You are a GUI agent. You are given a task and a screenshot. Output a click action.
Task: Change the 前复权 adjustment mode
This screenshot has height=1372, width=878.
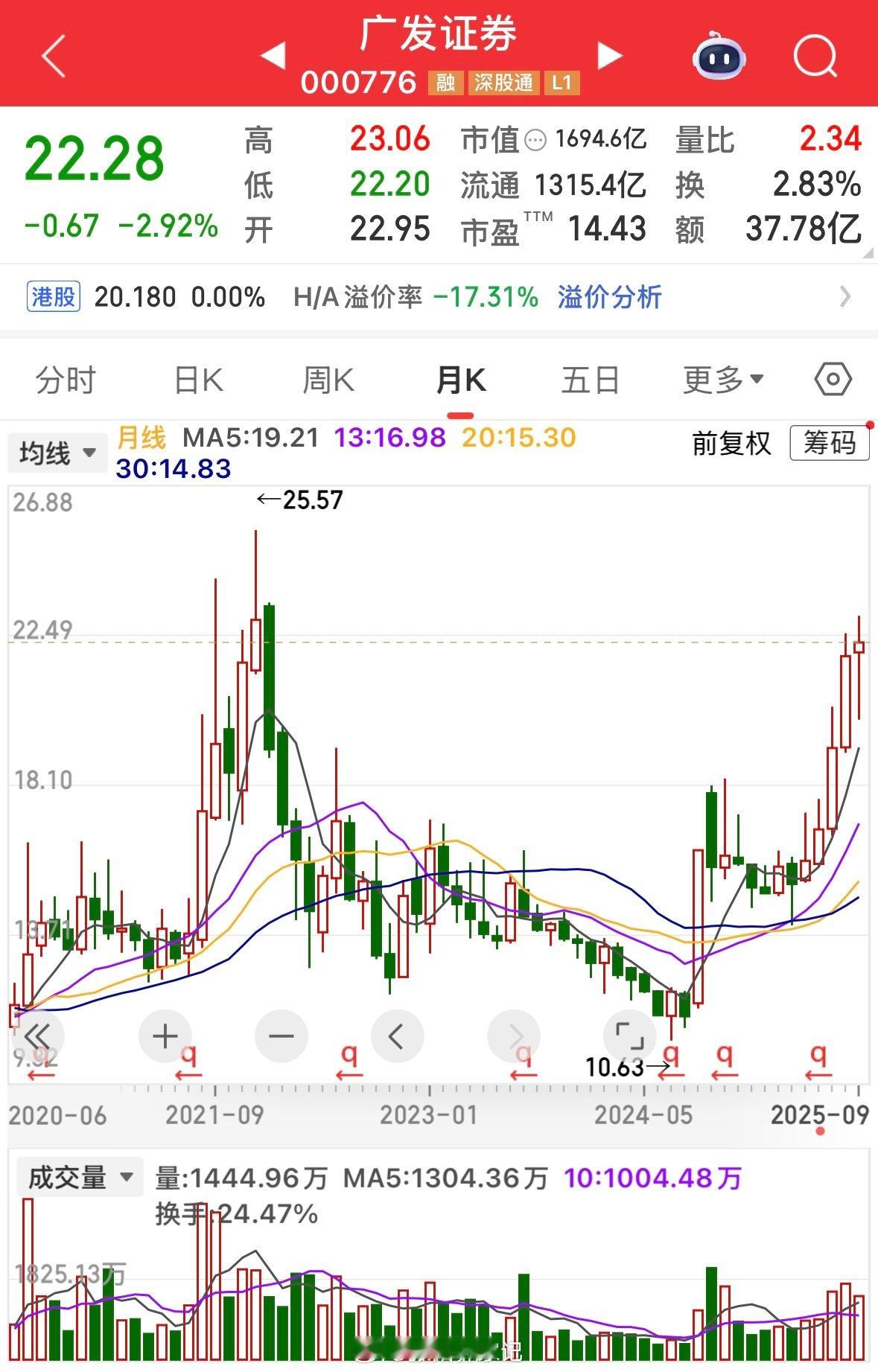click(x=731, y=444)
